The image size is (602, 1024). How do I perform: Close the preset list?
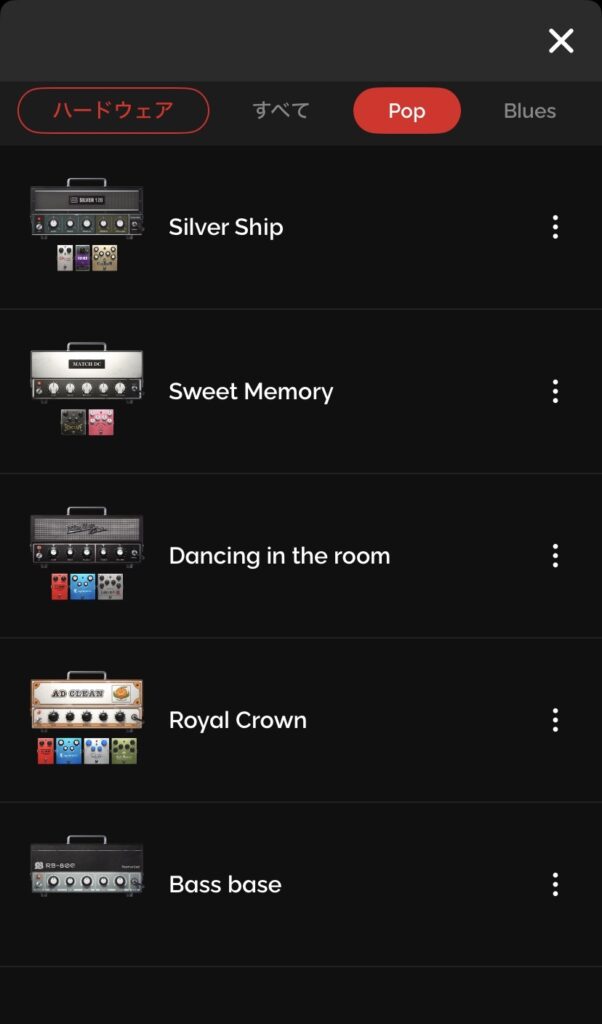(x=561, y=41)
